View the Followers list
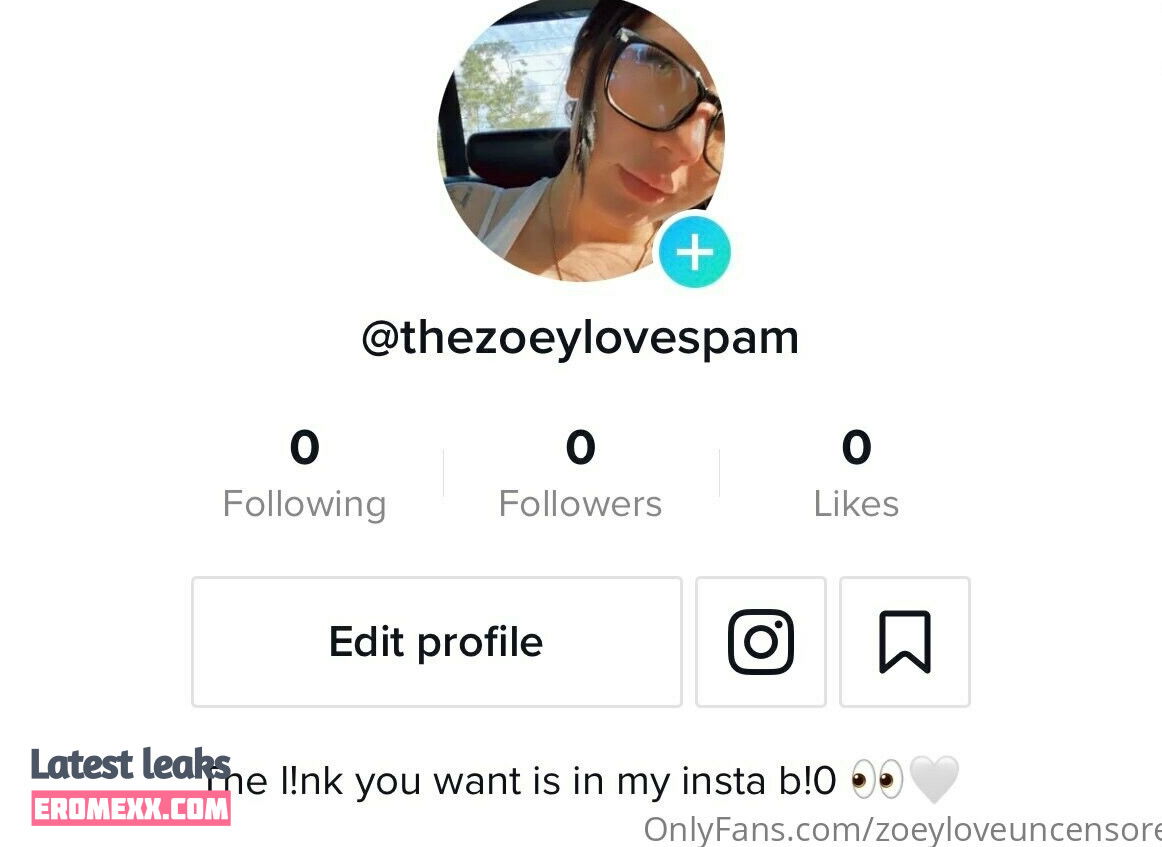Screen dimensions: 1162x847 [x=580, y=474]
